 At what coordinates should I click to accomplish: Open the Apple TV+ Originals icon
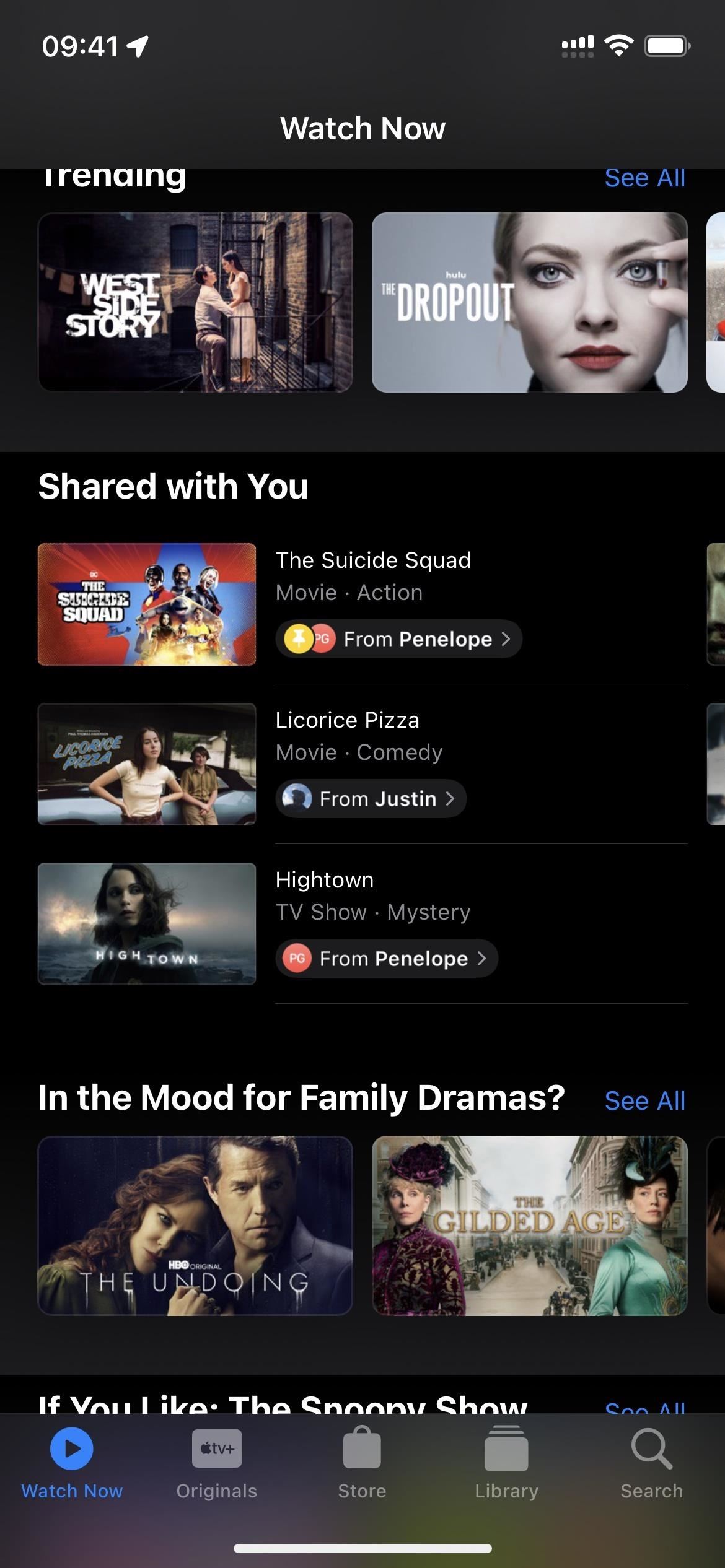tap(216, 1449)
